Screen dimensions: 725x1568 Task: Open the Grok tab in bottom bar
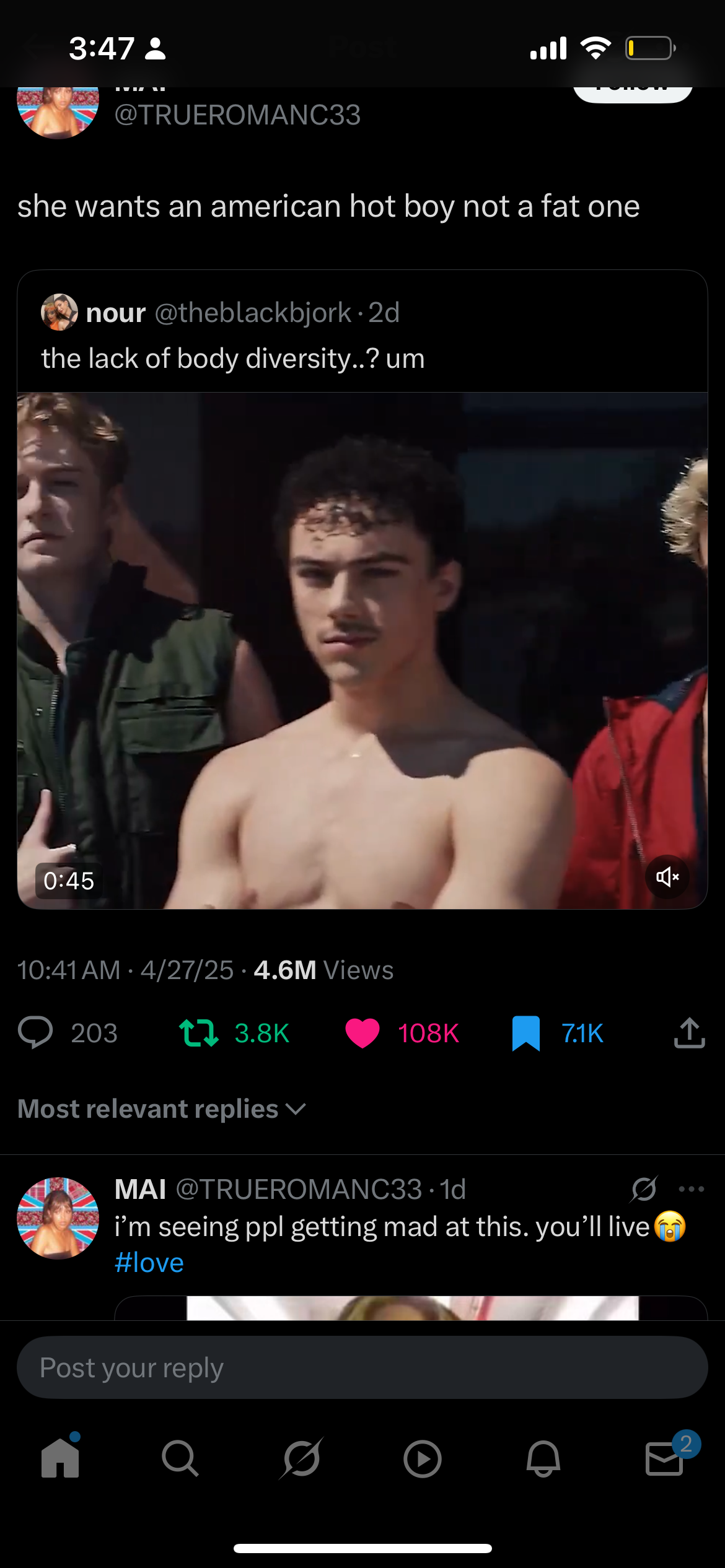tap(301, 1458)
